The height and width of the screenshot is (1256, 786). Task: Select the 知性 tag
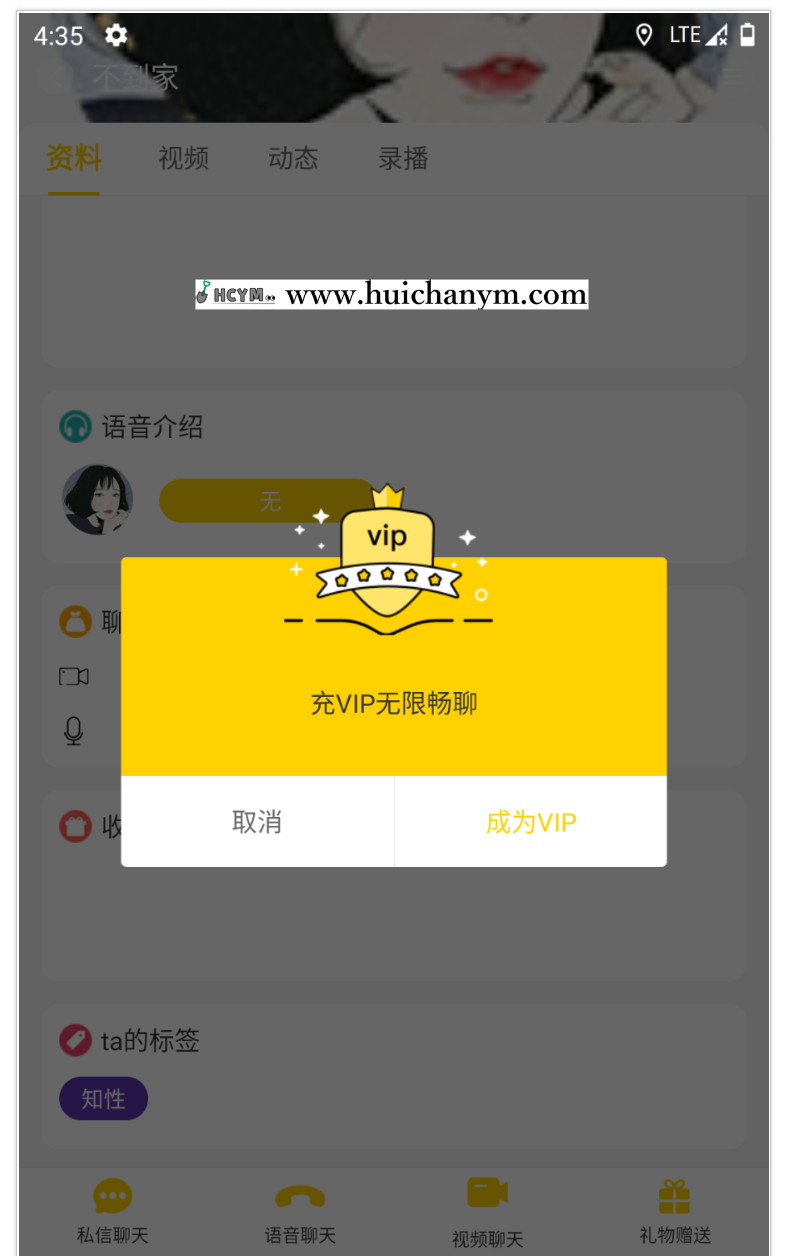(x=103, y=1097)
